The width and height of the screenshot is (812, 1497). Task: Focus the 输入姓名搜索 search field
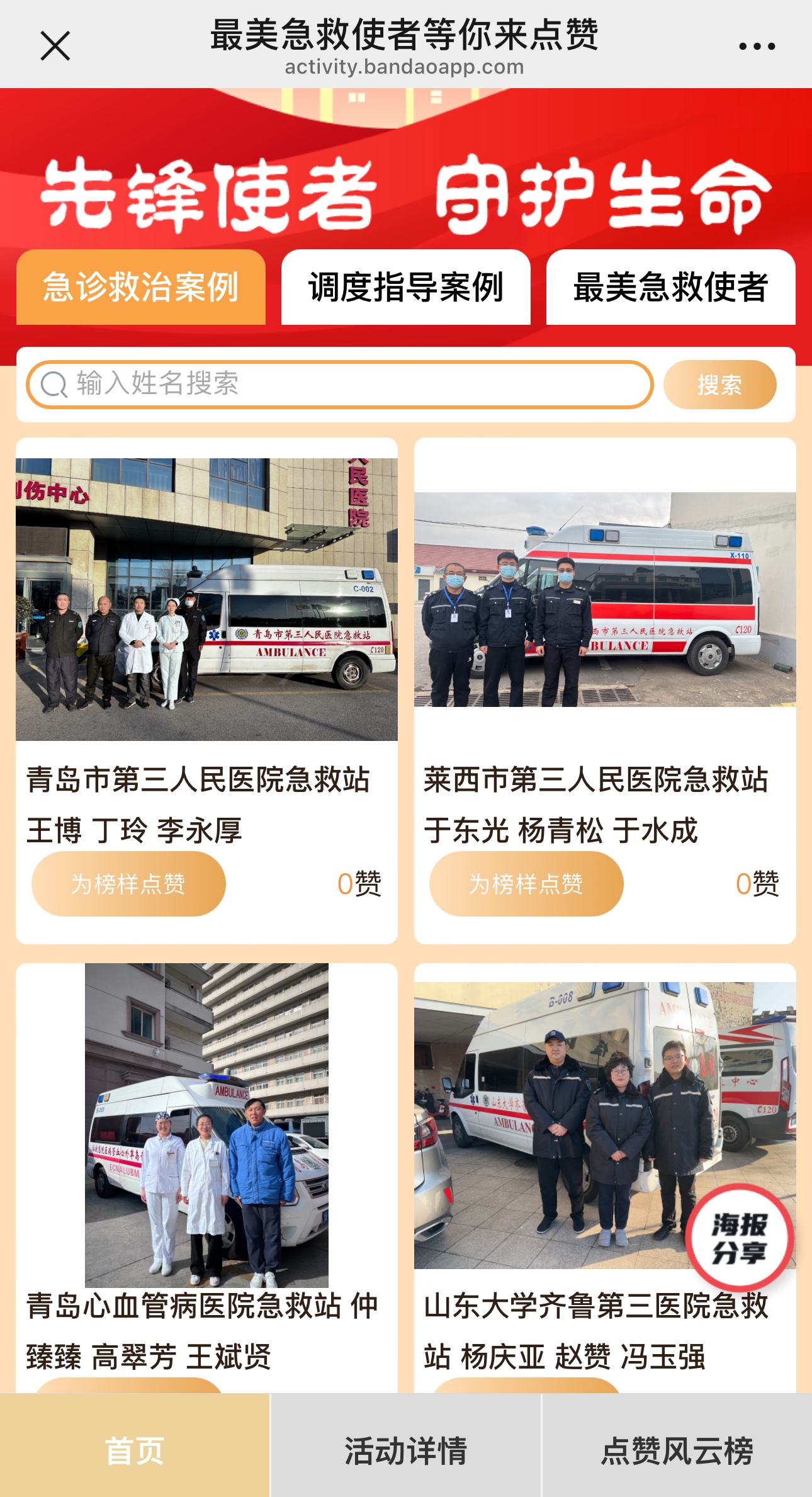(340, 384)
